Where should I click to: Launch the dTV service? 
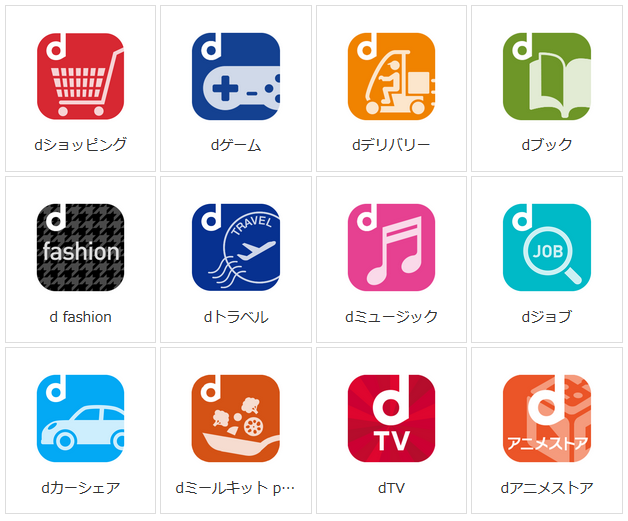[x=391, y=419]
